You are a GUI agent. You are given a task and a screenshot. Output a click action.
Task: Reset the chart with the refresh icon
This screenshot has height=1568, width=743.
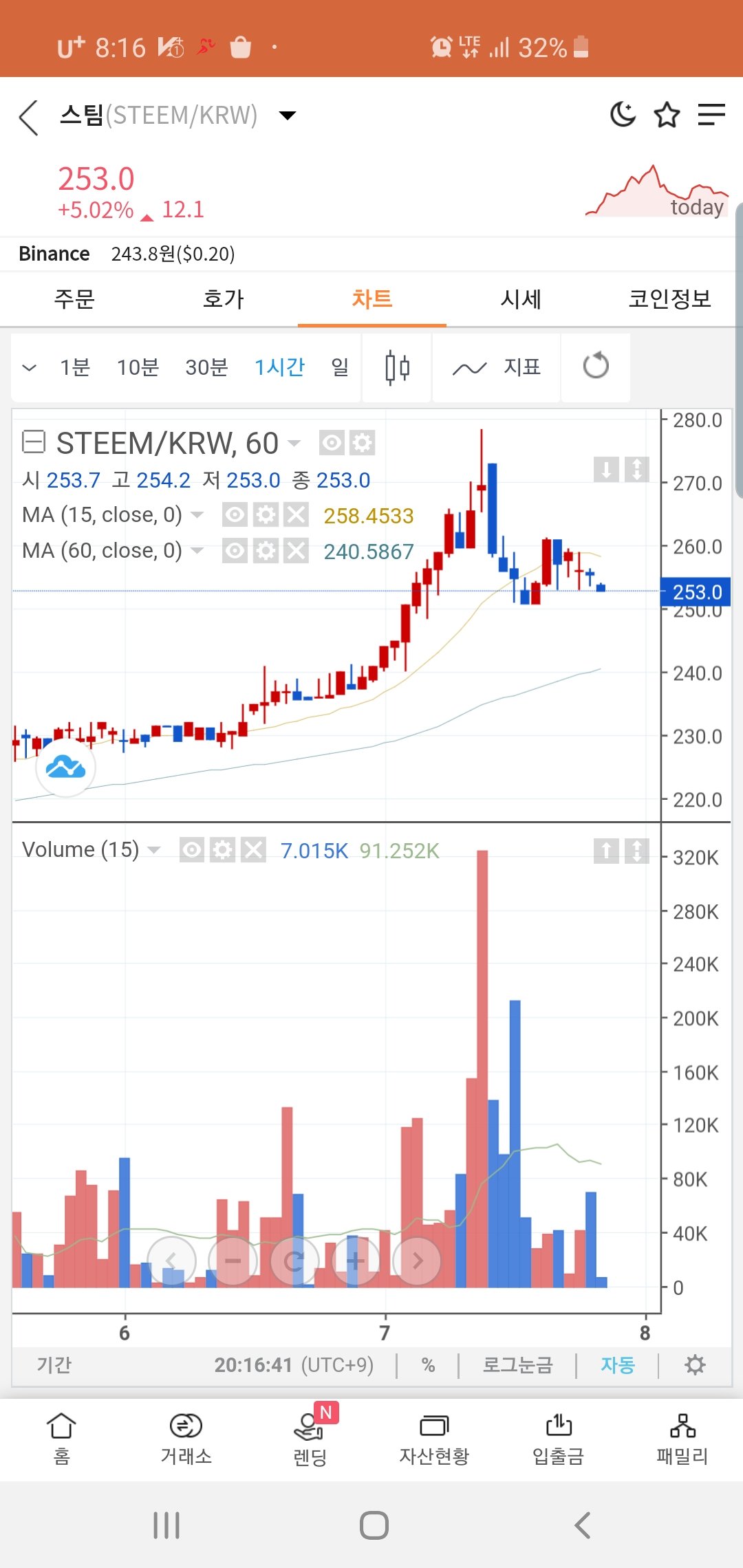596,366
